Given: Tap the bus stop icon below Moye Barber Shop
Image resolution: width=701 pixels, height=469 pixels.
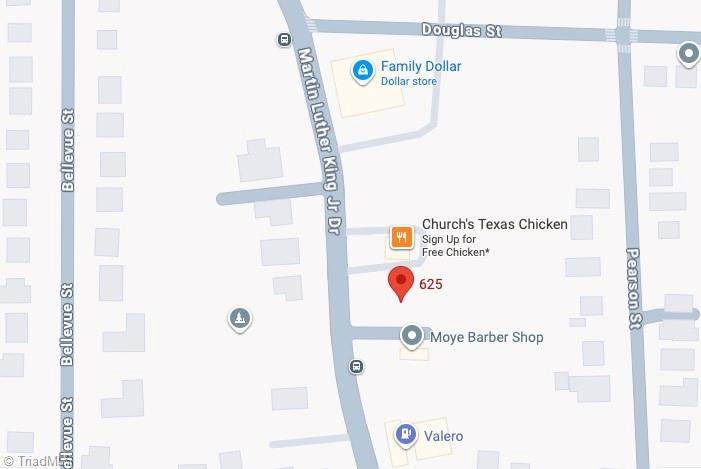Looking at the screenshot, I should click(356, 366).
